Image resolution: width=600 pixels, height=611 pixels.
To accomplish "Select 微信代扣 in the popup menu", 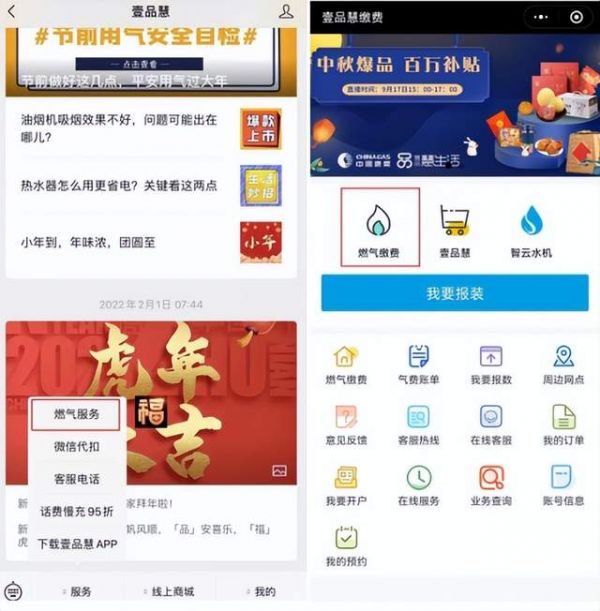I will [77, 447].
